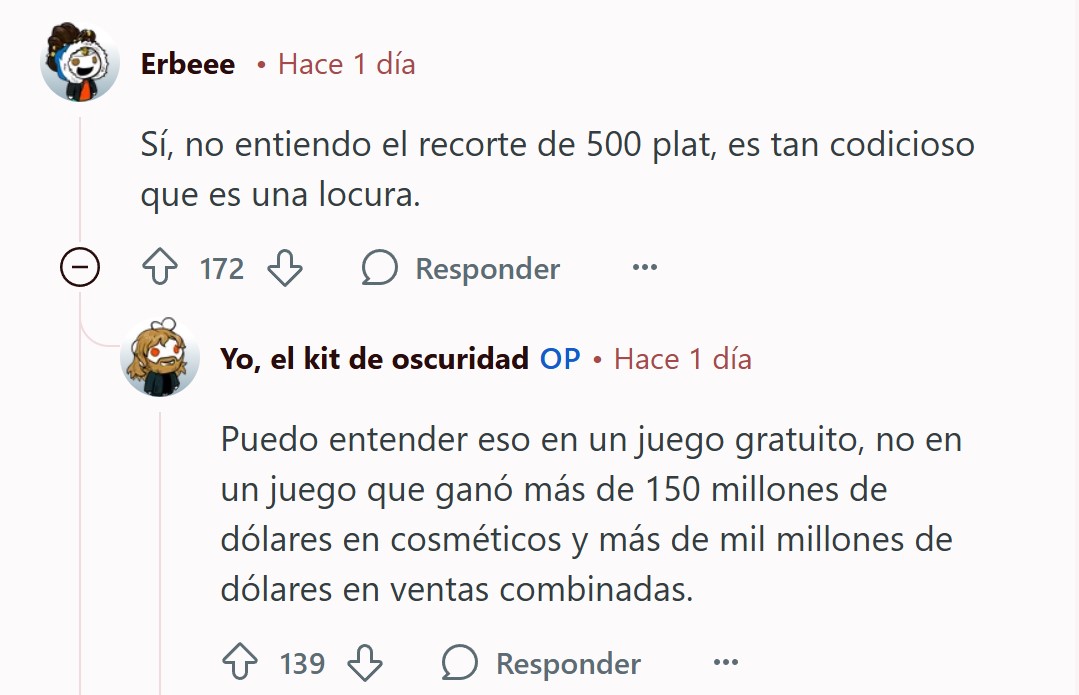Open overflow menu on Erbeee's comment
The image size is (1079, 695).
[645, 268]
